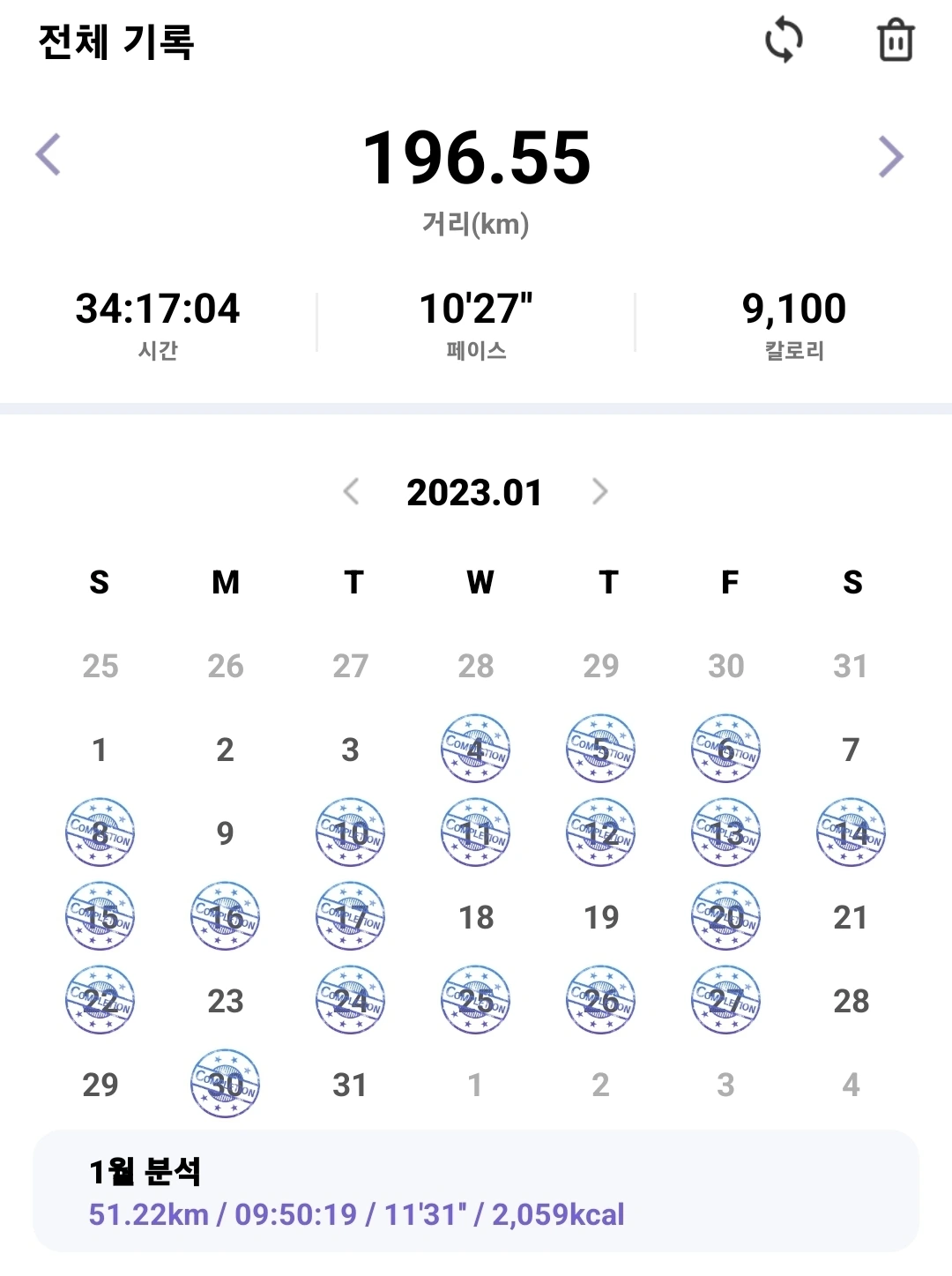Show the next month after 2023.01
Viewport: 952px width, 1276px height.
[600, 491]
